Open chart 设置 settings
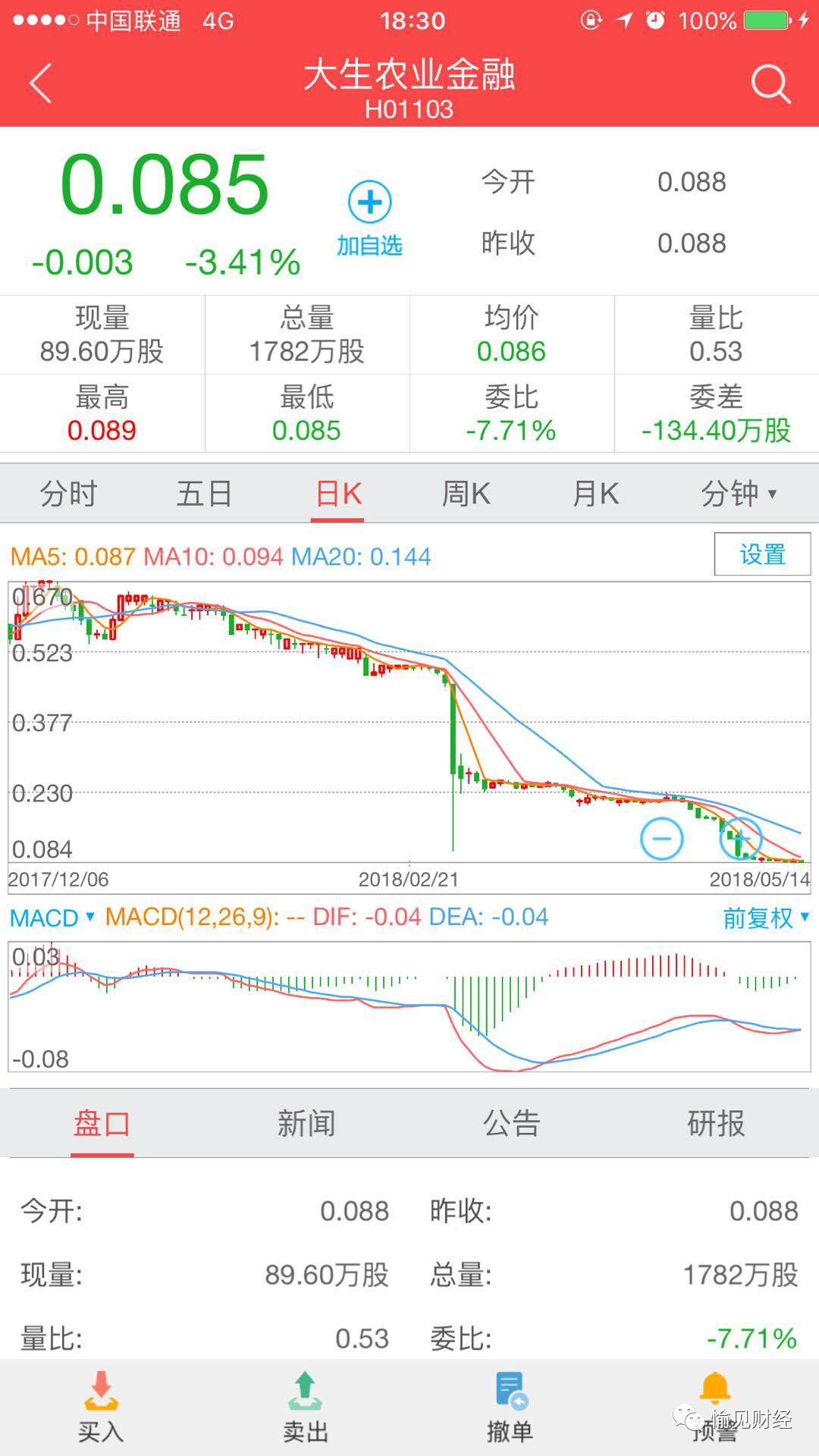 coord(762,554)
